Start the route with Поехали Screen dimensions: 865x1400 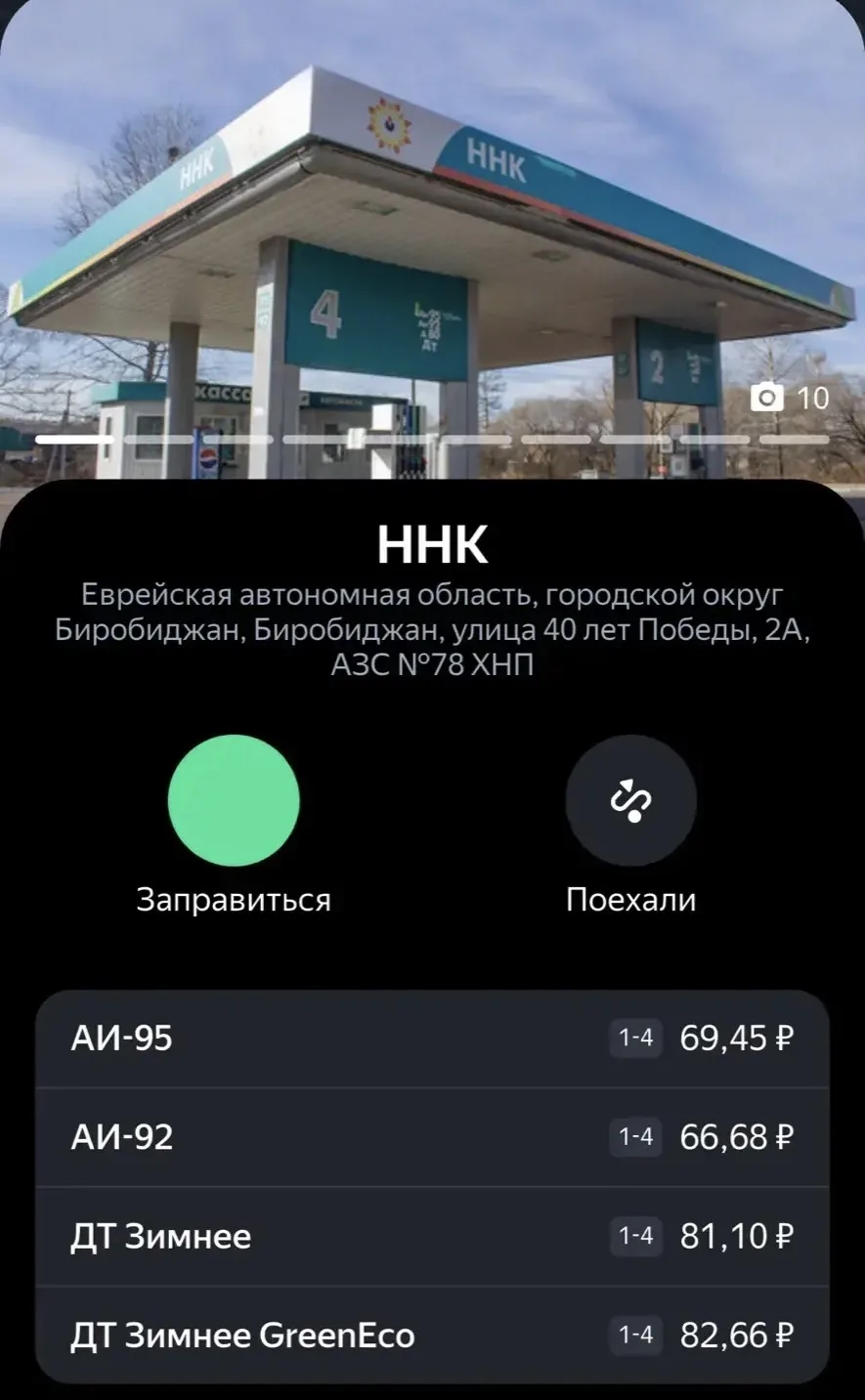pos(630,800)
